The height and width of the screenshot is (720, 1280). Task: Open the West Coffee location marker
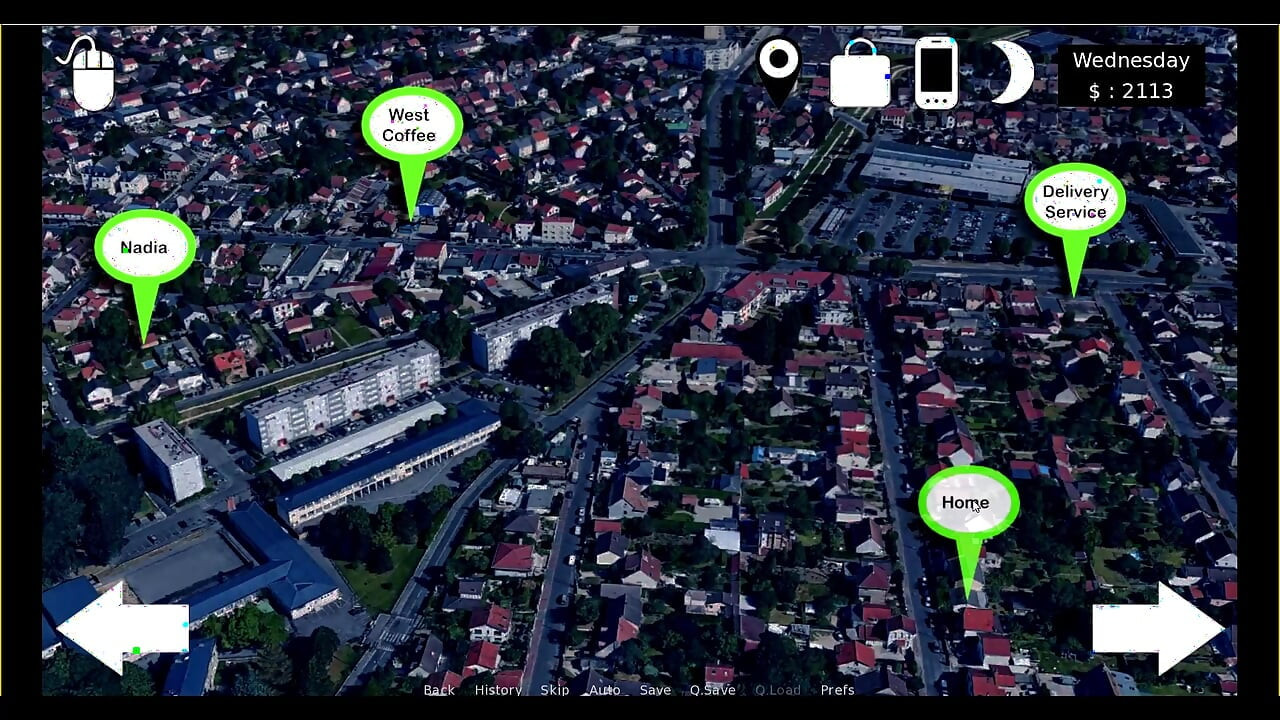pyautogui.click(x=411, y=125)
